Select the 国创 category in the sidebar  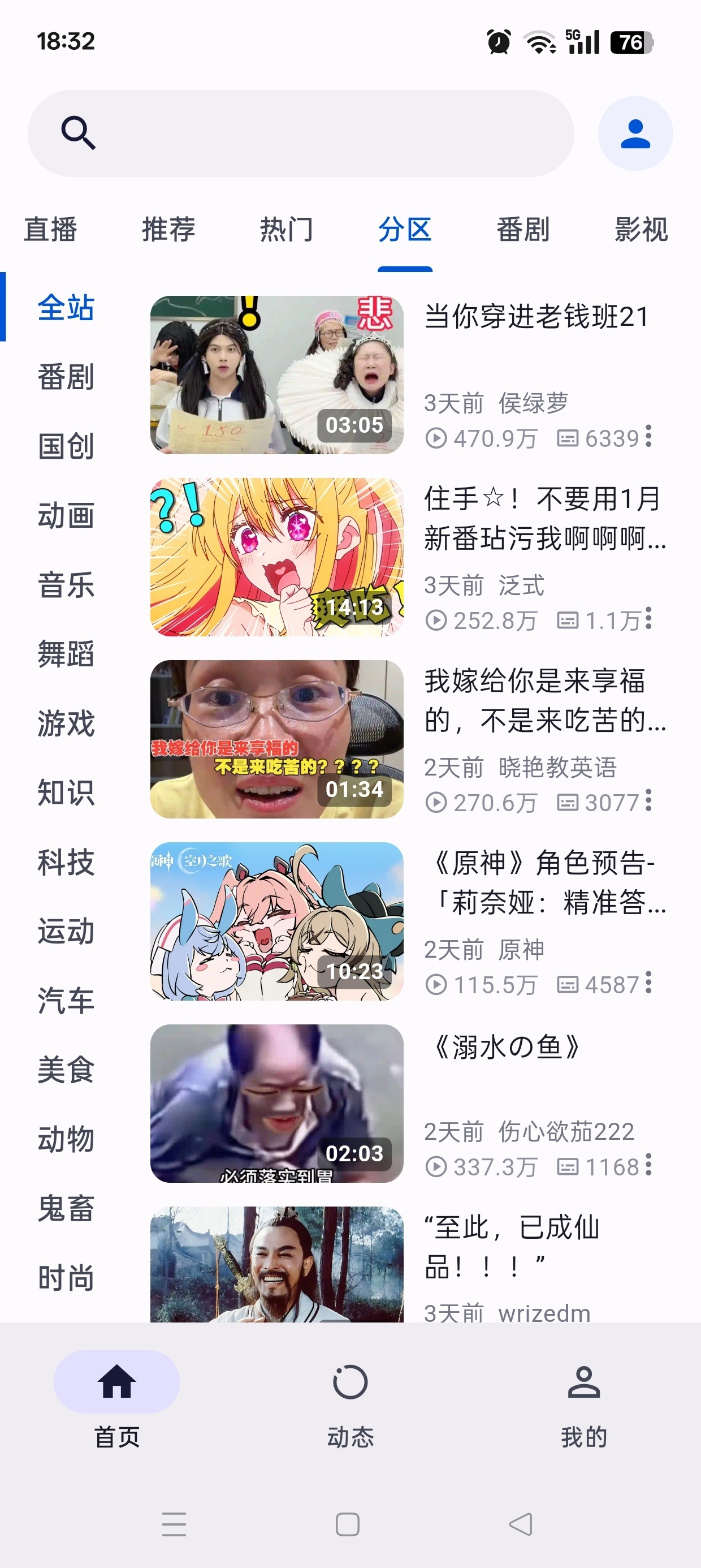click(x=66, y=446)
